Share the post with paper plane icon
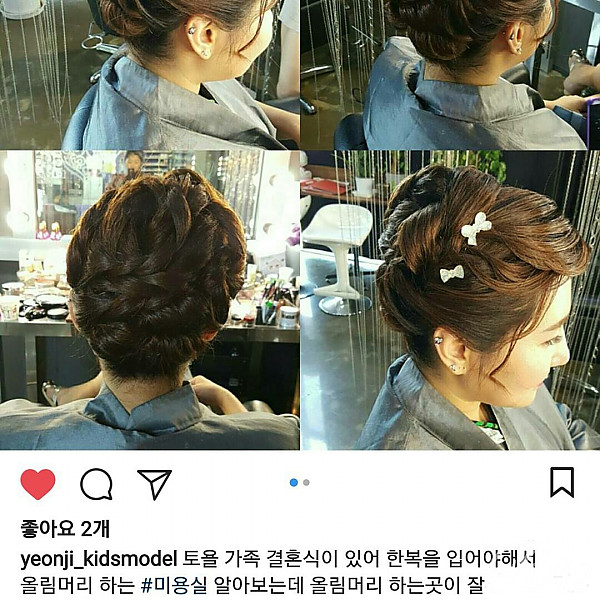 tap(154, 484)
